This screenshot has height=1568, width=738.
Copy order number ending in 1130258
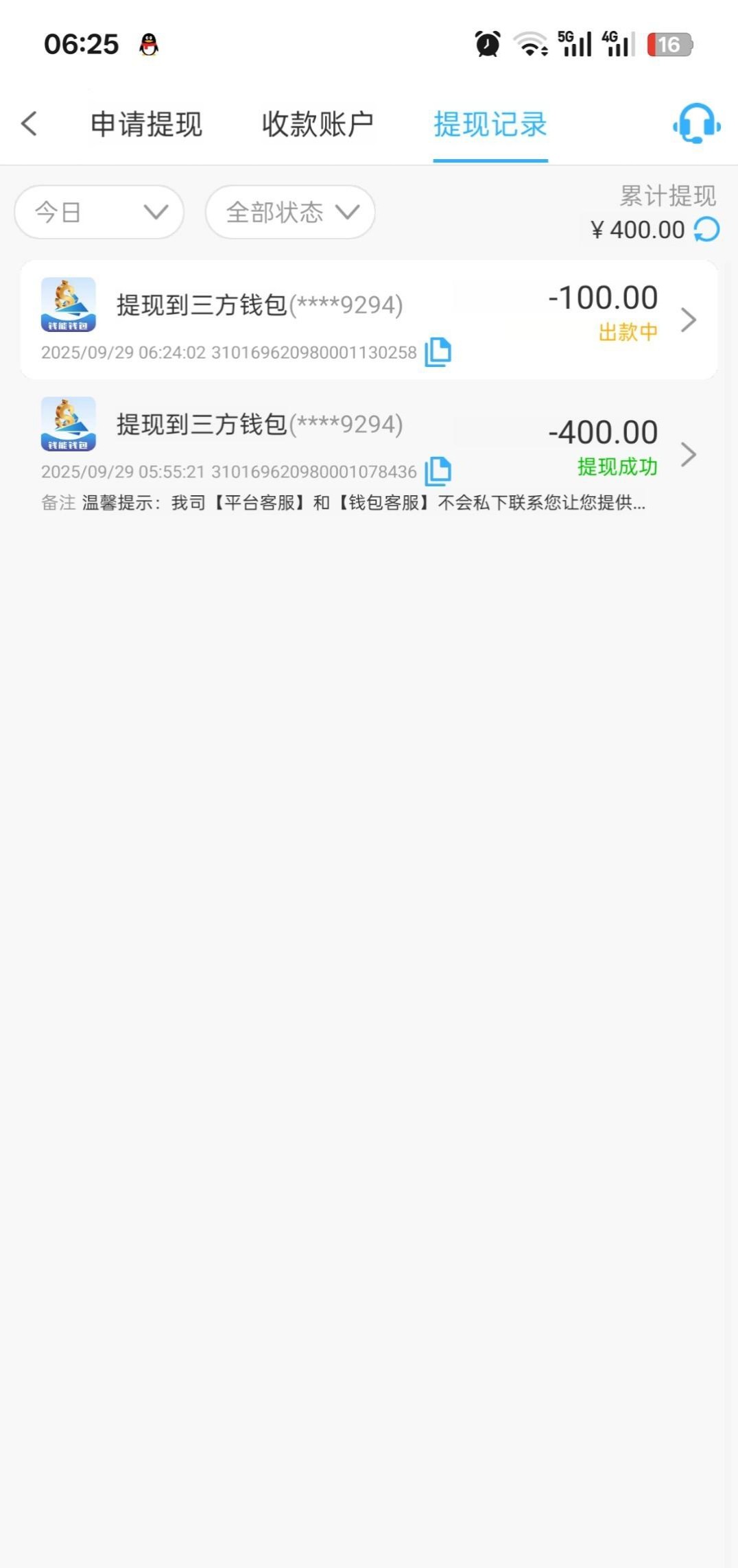tap(438, 353)
